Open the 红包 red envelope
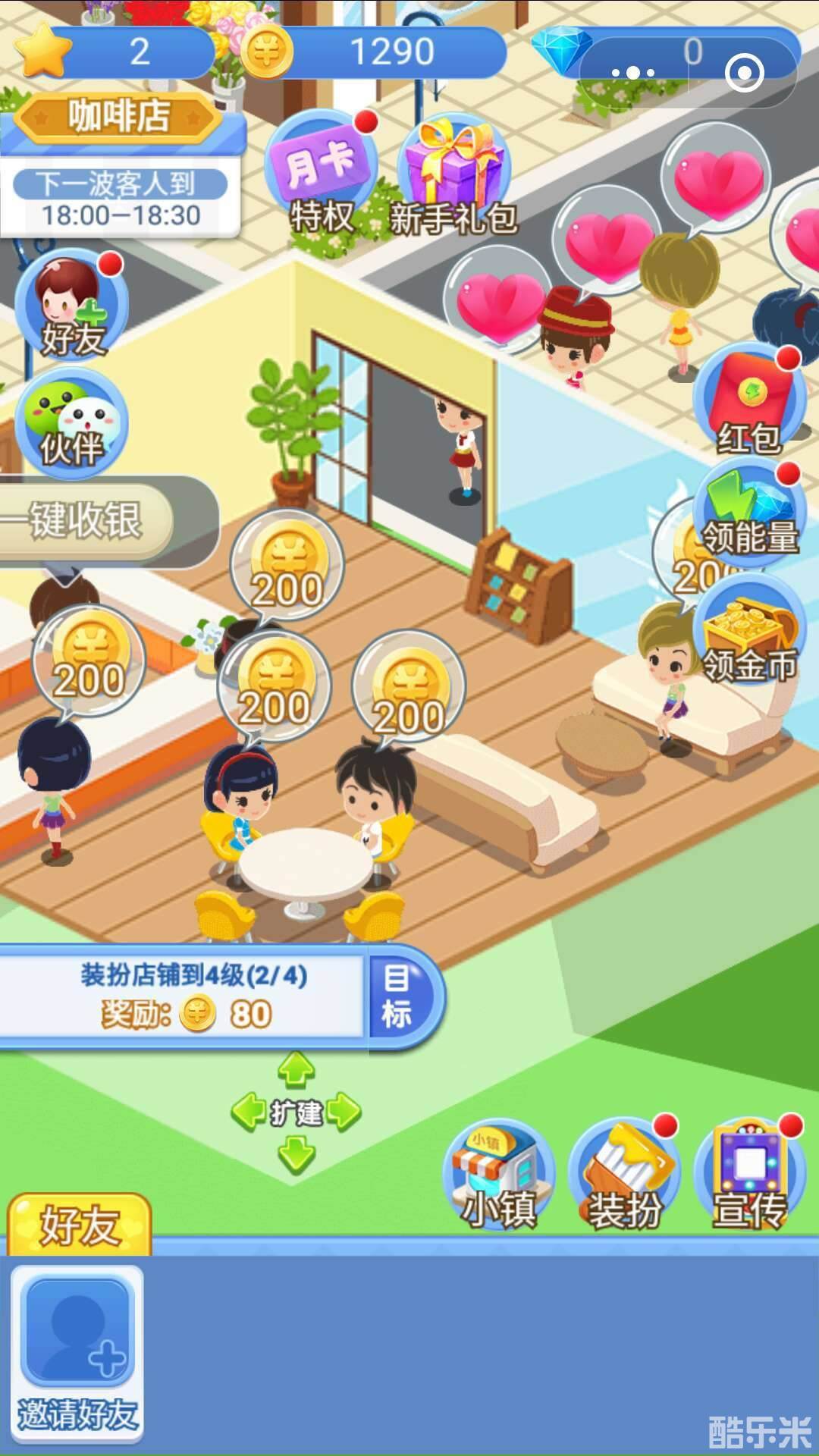 pyautogui.click(x=749, y=402)
